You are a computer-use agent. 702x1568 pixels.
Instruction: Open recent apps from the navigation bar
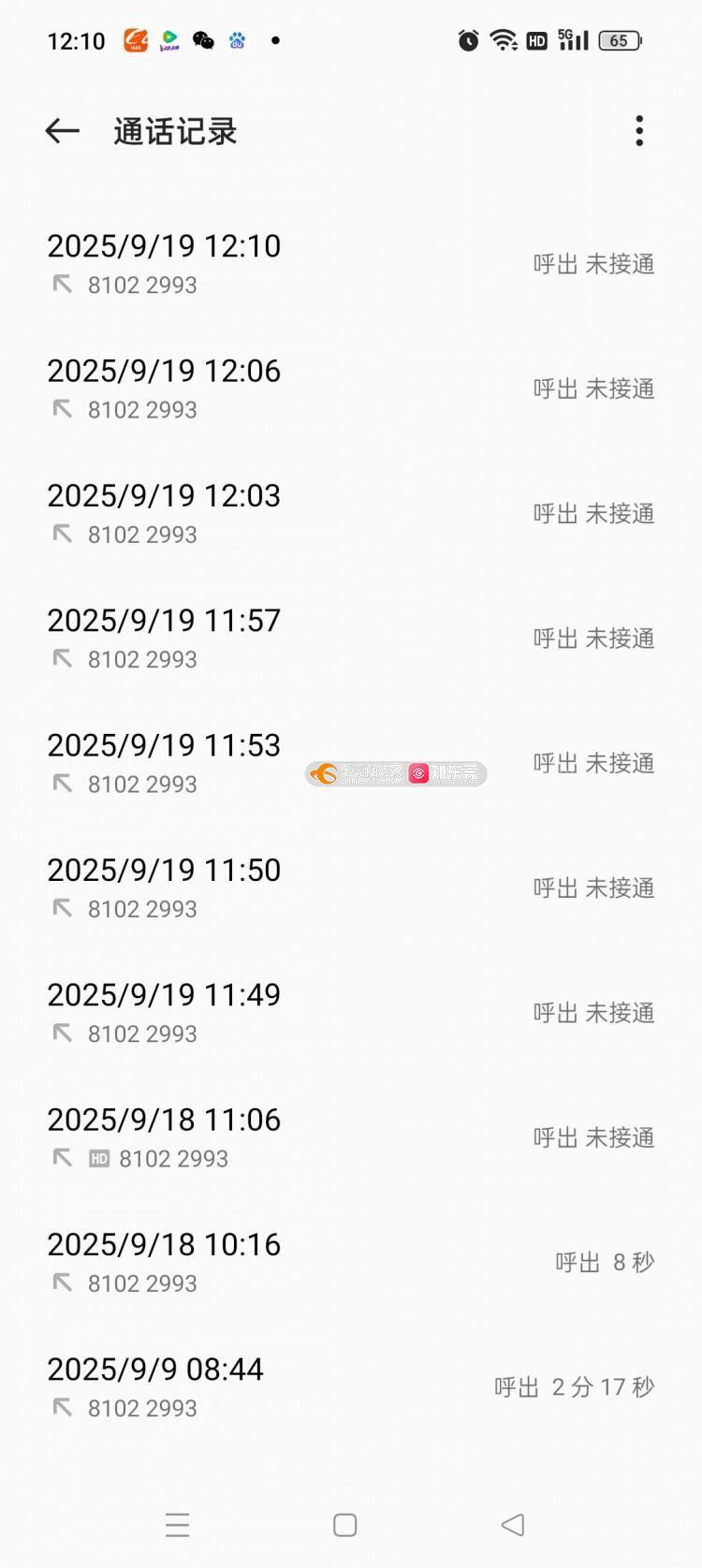177,1525
